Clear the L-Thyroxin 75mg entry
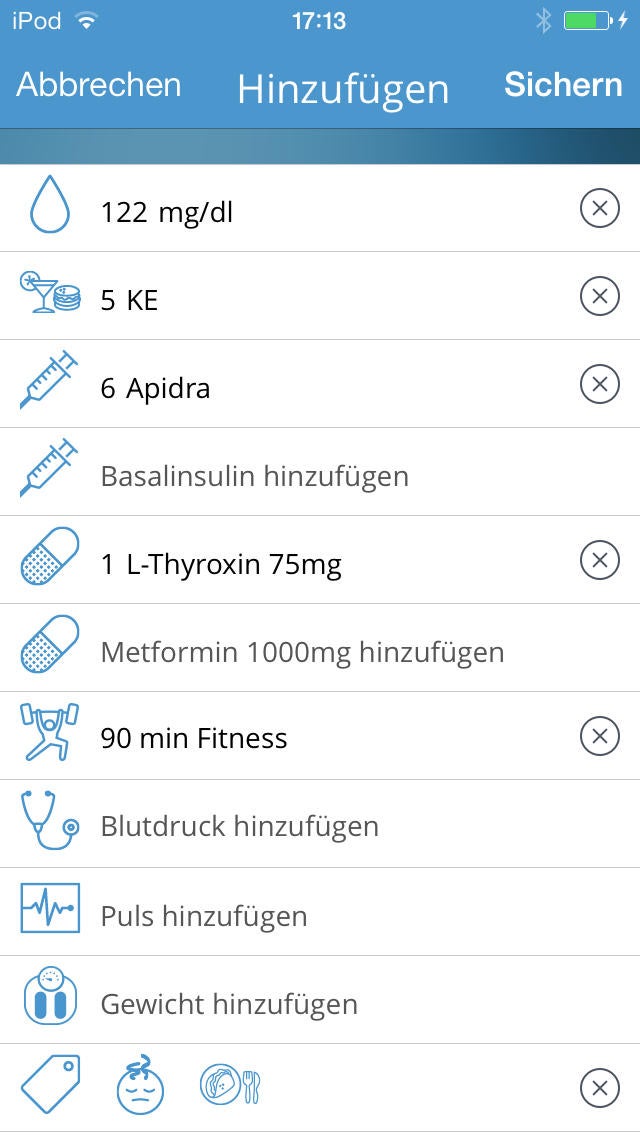640x1136 pixels. 599,560
